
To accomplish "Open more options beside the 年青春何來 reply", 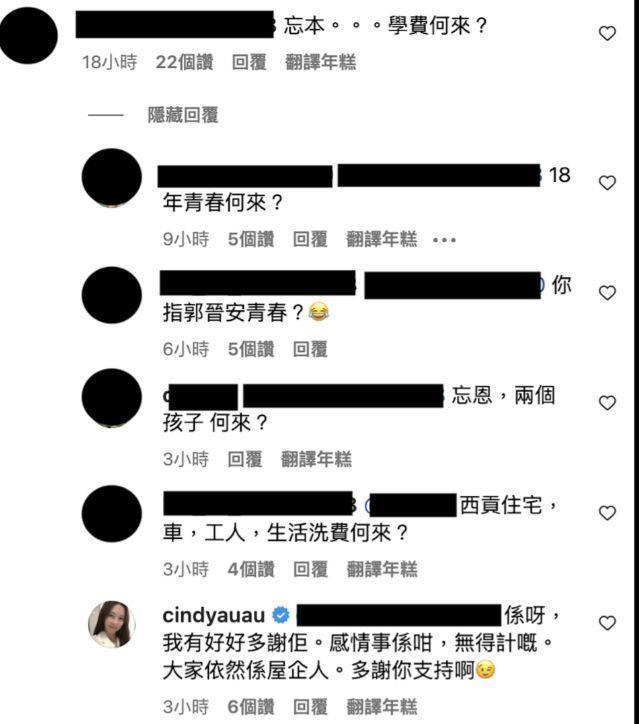I will tap(443, 240).
